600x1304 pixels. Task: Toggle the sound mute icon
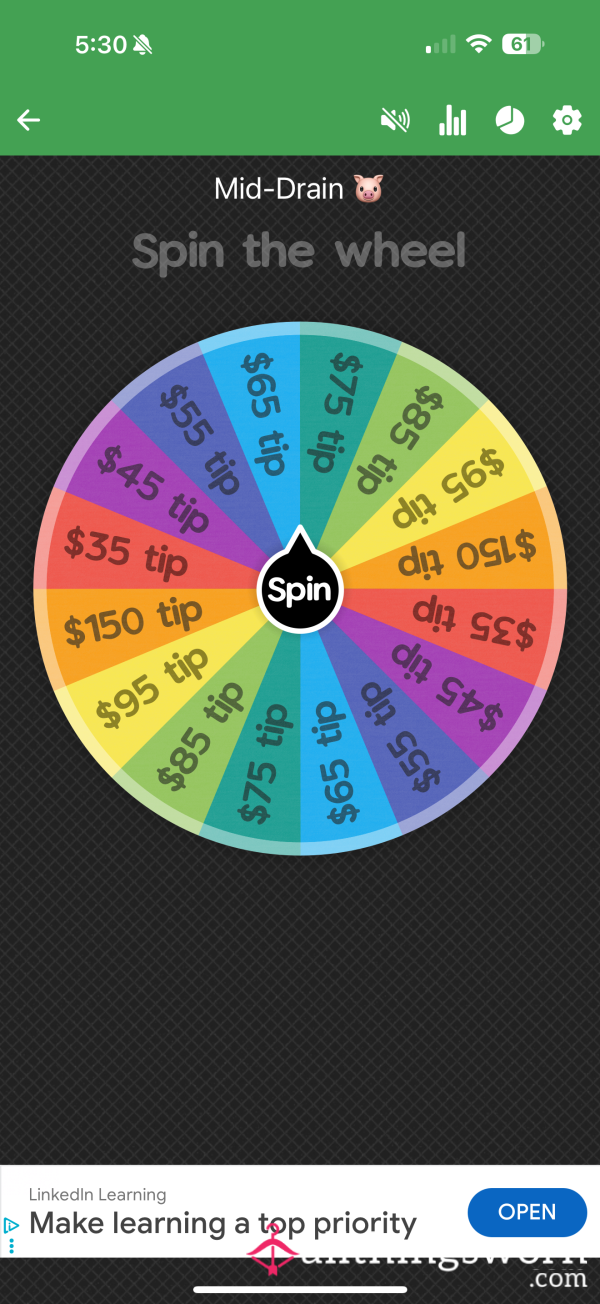395,121
